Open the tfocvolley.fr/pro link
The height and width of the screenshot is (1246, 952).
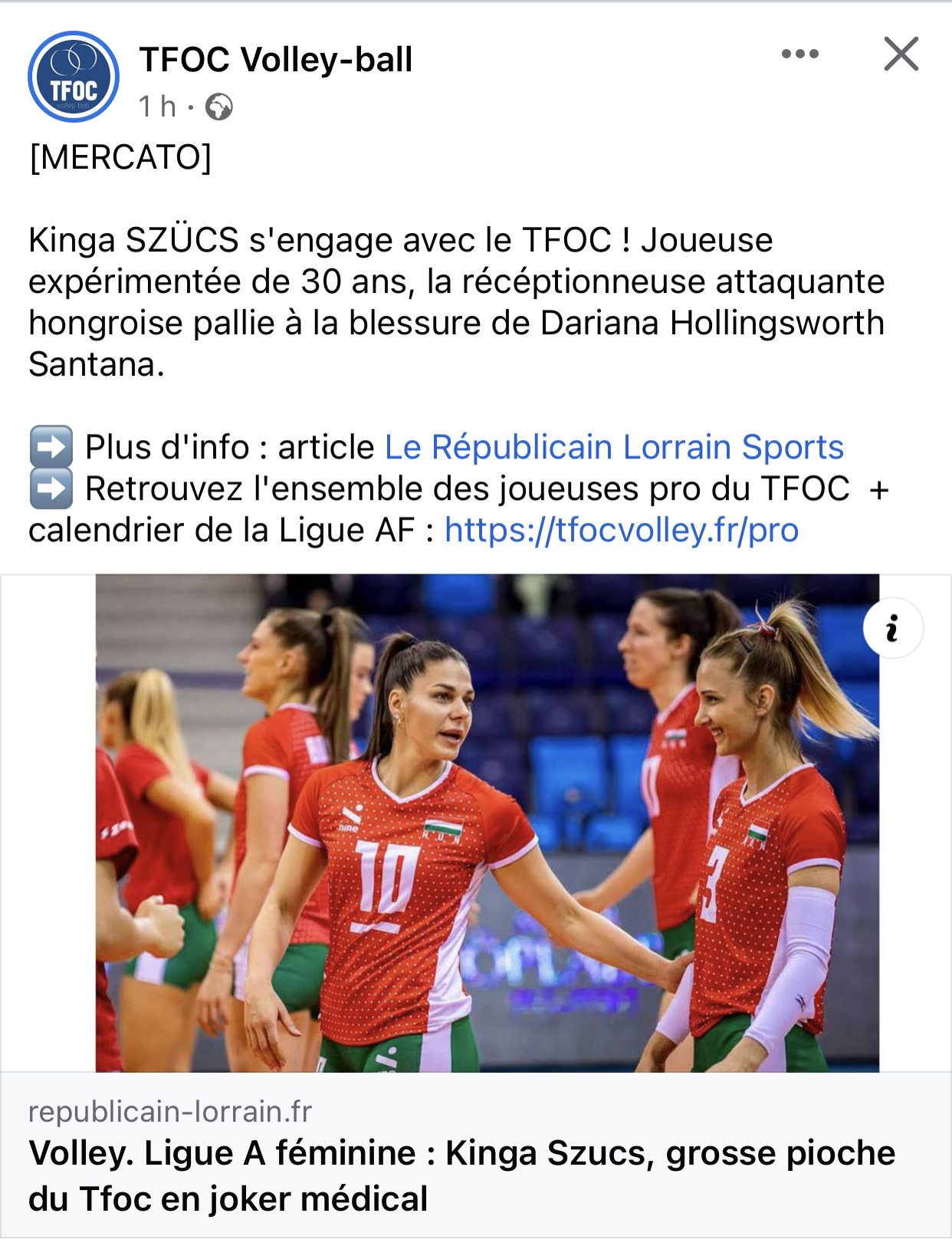(x=622, y=530)
